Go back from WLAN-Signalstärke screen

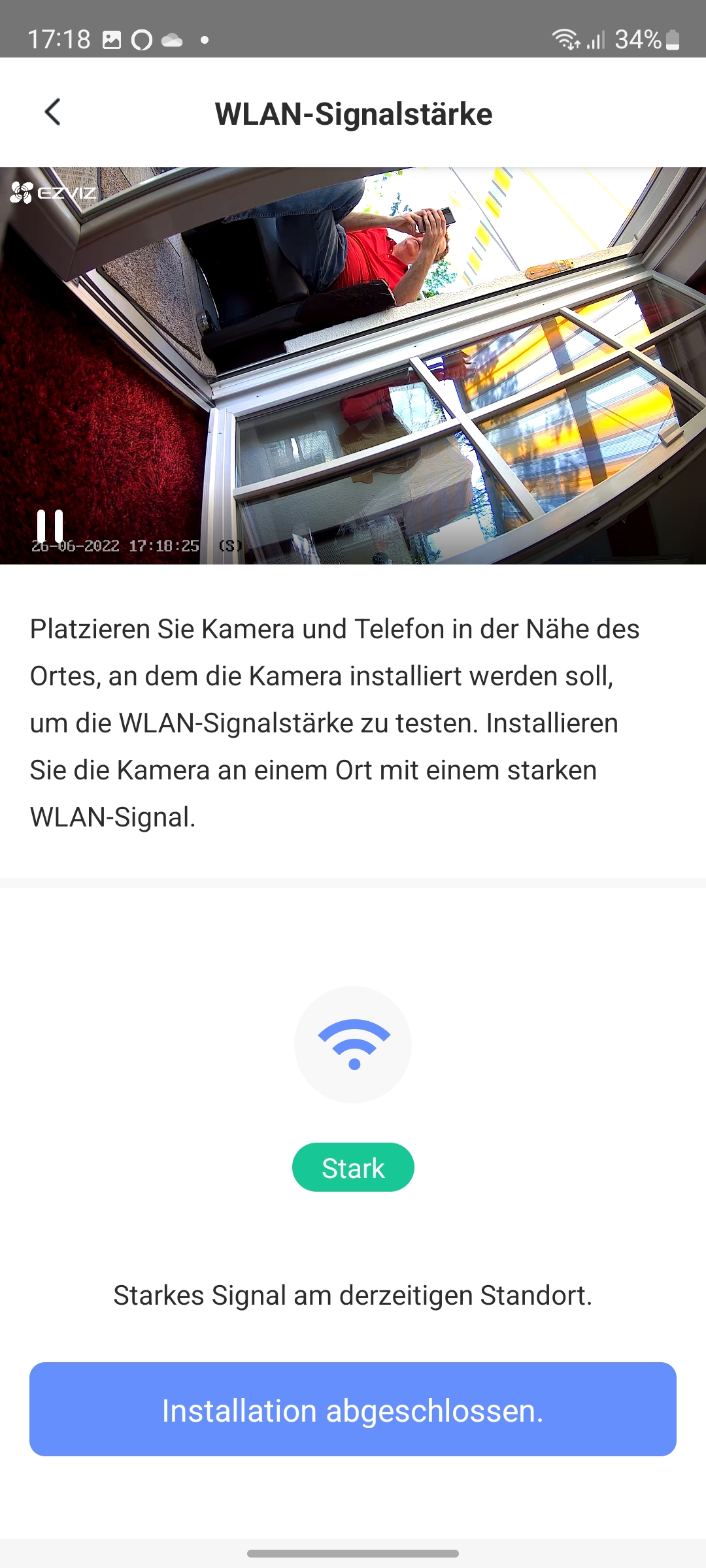pos(53,112)
